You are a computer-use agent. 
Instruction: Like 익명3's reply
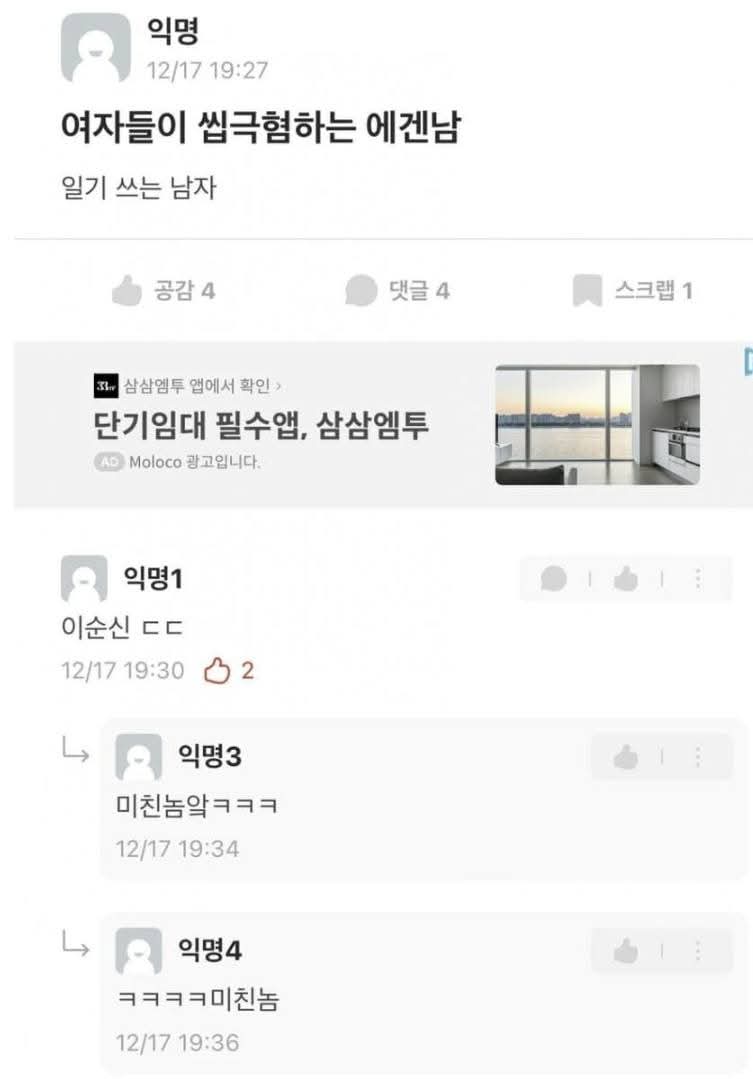(x=626, y=757)
